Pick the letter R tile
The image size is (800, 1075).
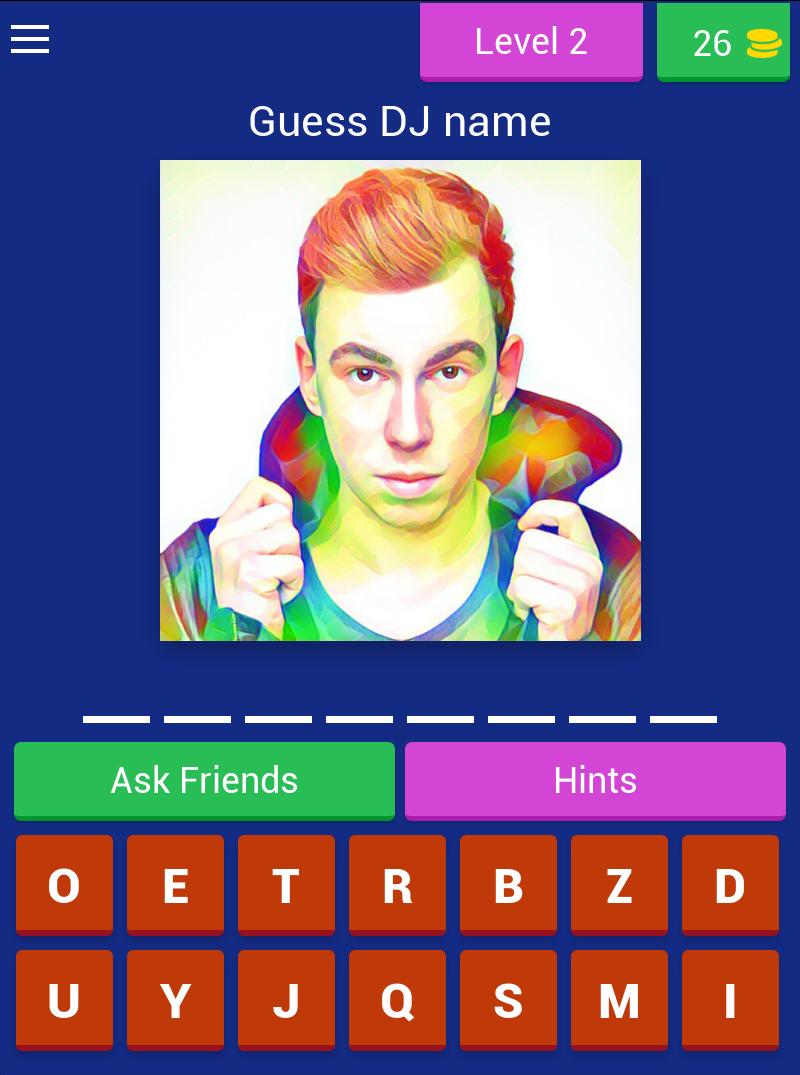pos(397,885)
